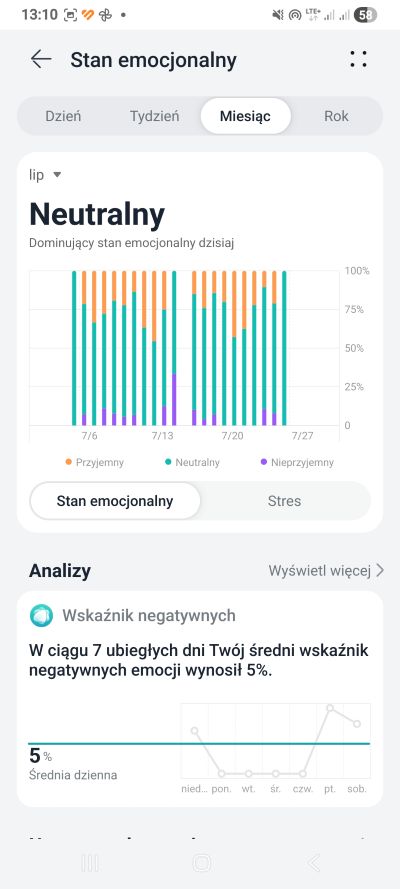Tap the system home button
Screen dimensions: 400x889
201,862
